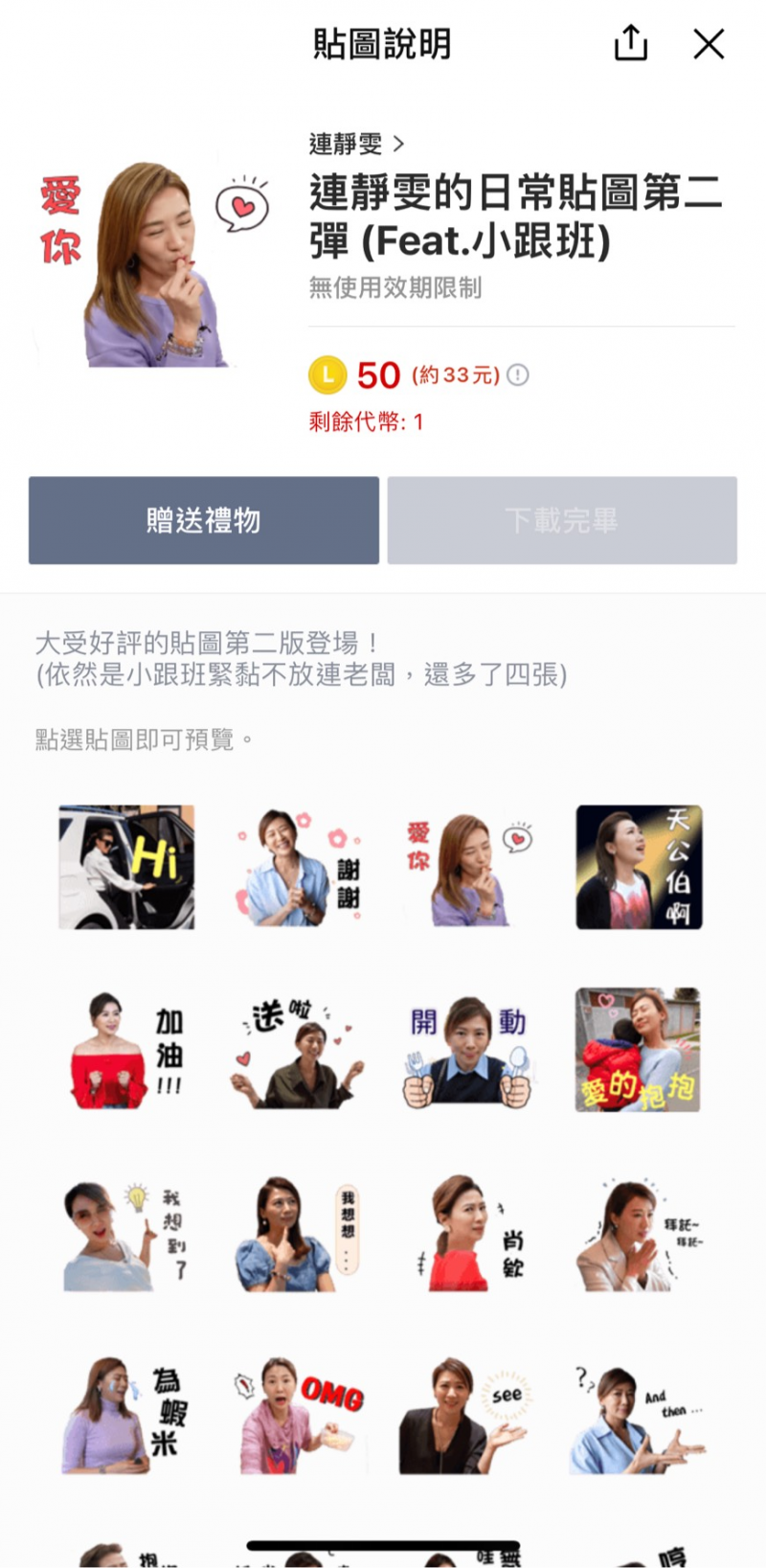Preview the 肖欸 sticker
This screenshot has height=1568, width=766.
pos(468,1235)
